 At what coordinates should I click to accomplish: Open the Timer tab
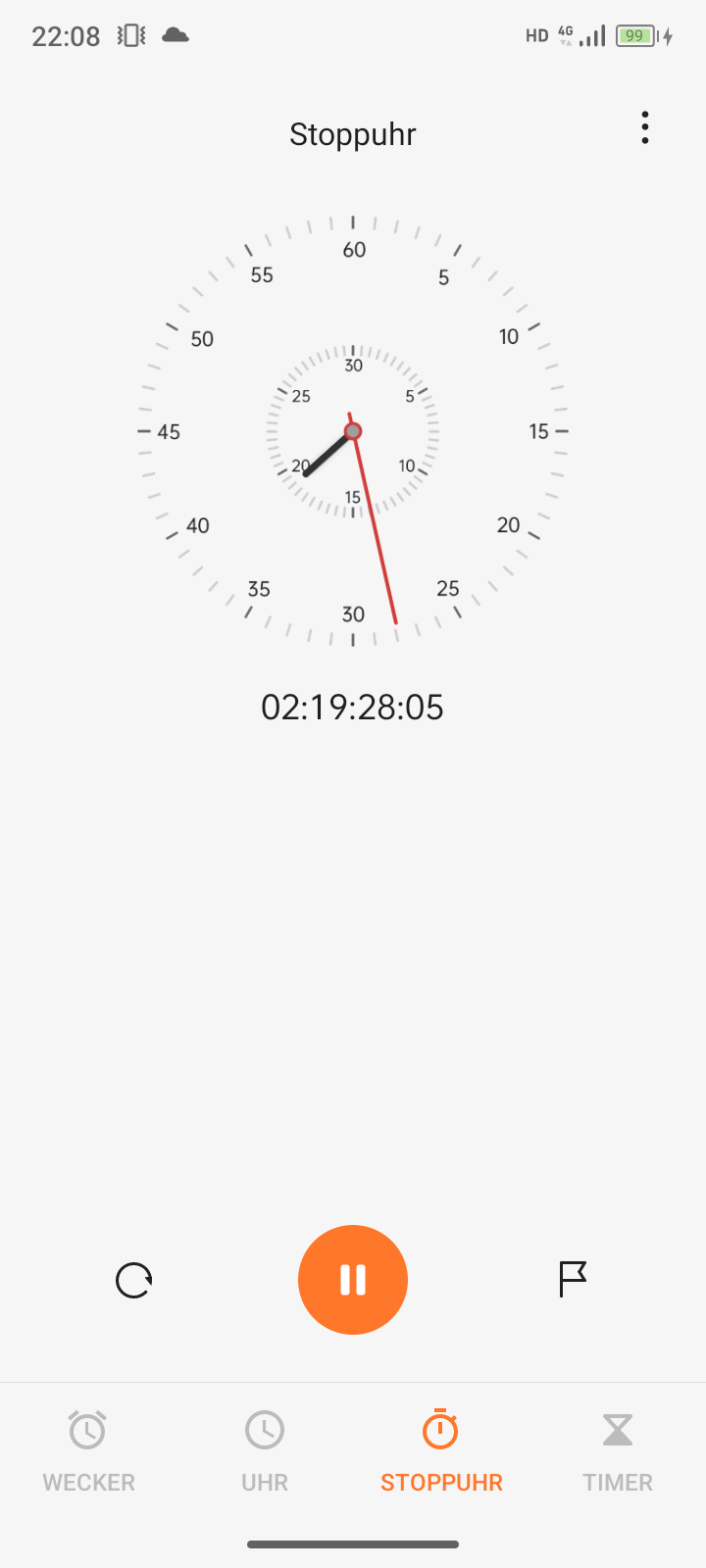pyautogui.click(x=618, y=1452)
